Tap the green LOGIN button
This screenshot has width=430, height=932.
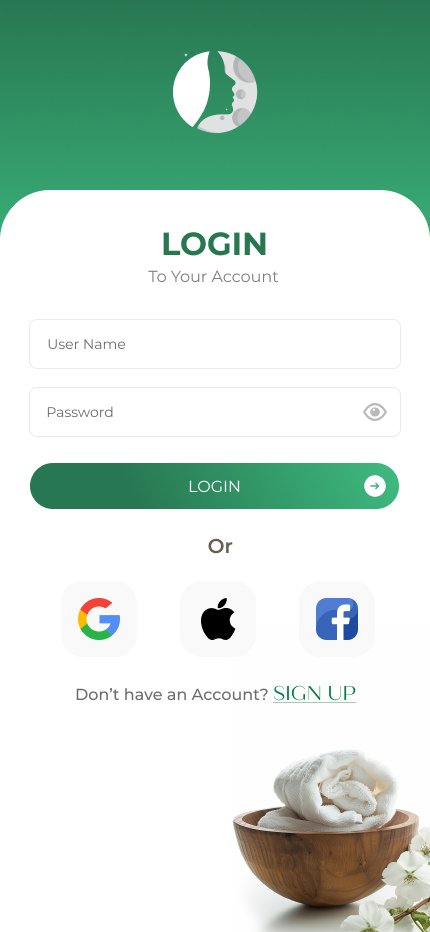(x=214, y=486)
